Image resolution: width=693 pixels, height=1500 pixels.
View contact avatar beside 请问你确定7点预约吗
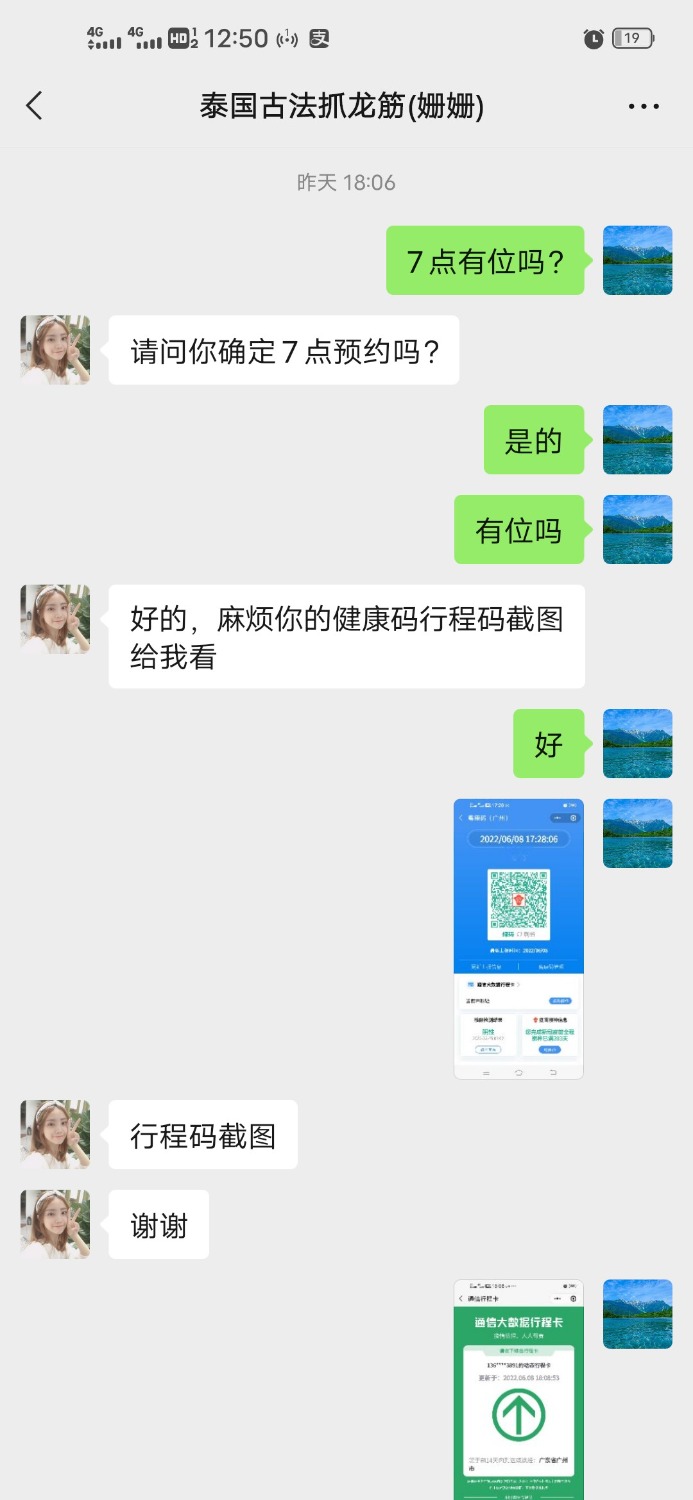(56, 350)
